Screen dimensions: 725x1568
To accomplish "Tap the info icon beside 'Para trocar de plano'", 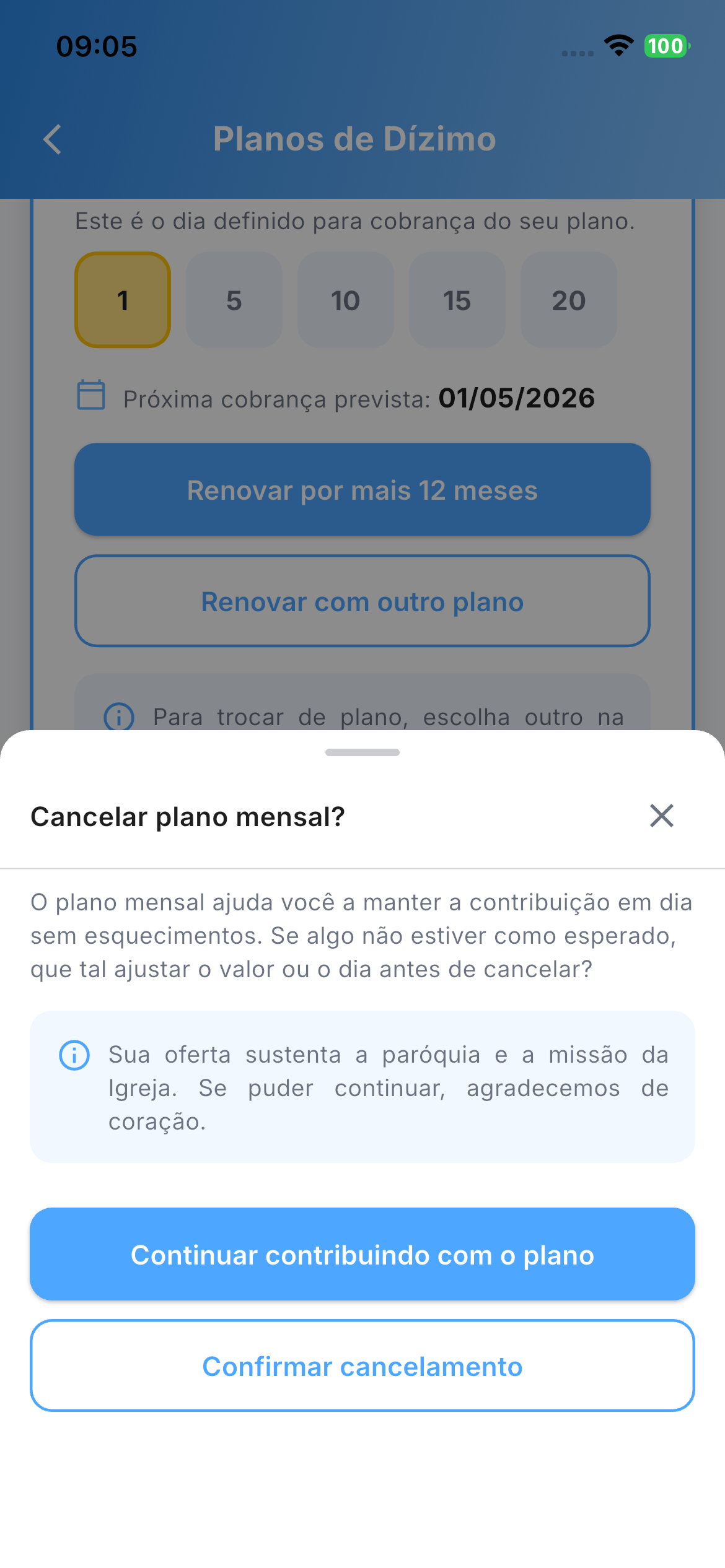I will (120, 716).
